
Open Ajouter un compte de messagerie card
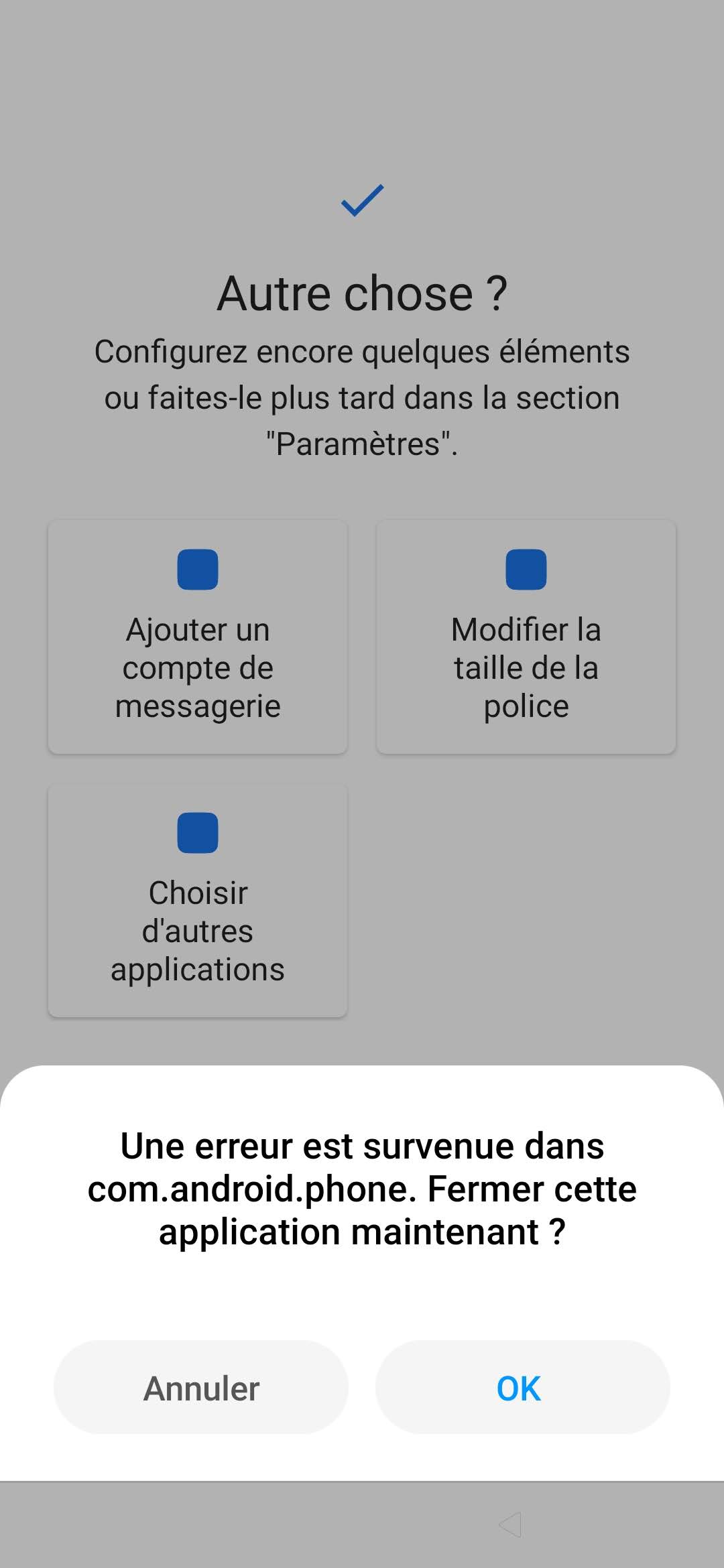[x=198, y=637]
